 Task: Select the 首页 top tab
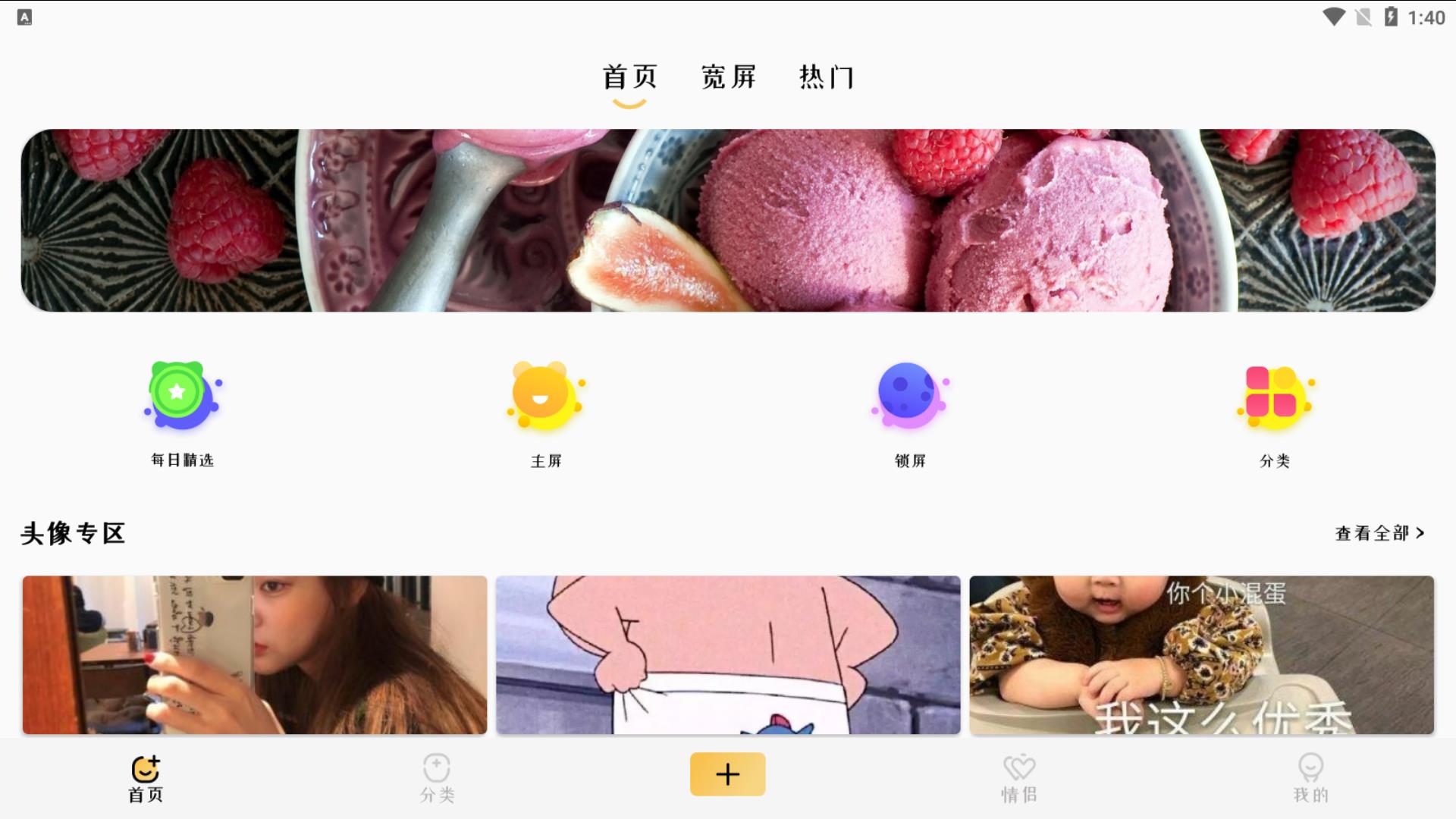point(629,77)
